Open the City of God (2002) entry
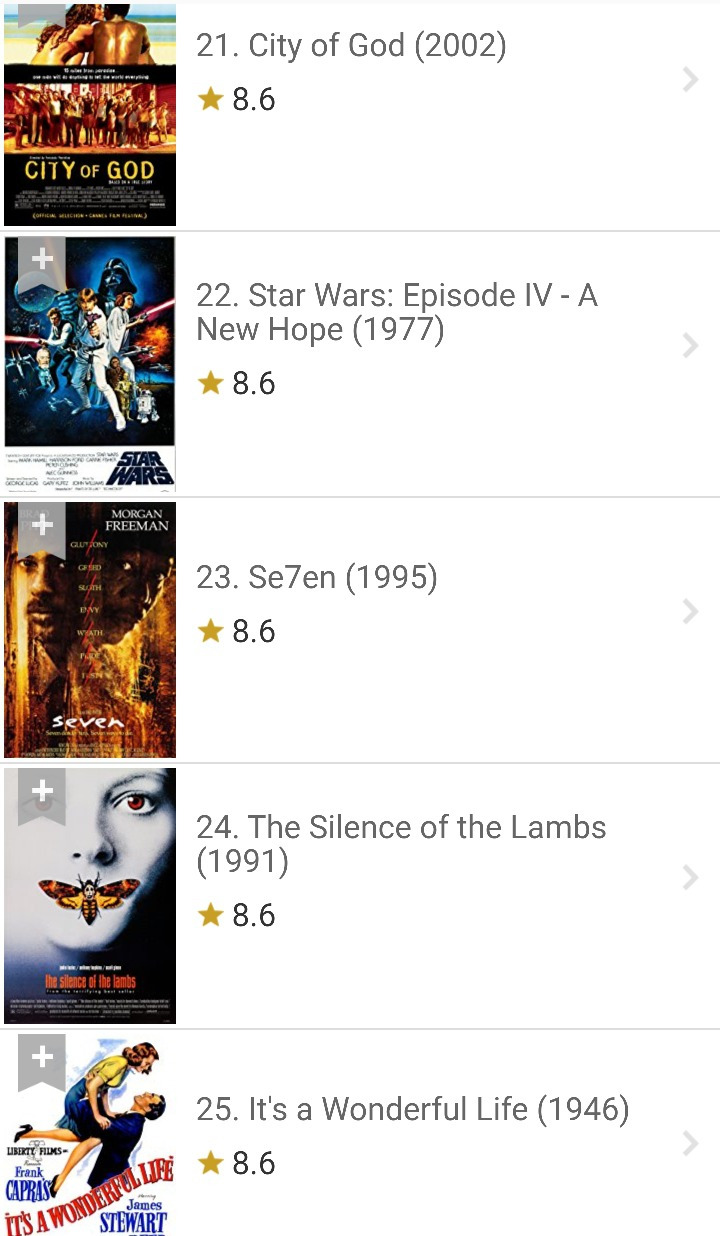This screenshot has height=1236, width=720. 360,114
